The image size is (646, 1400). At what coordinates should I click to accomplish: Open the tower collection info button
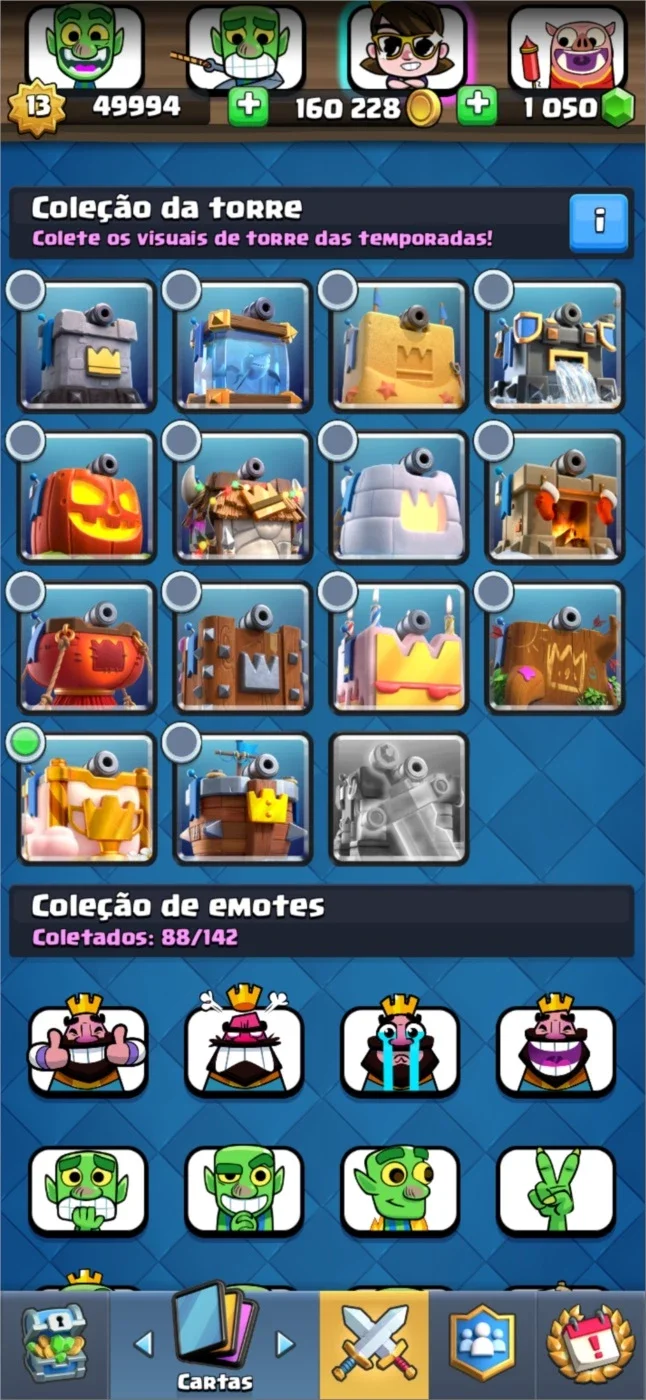click(599, 222)
